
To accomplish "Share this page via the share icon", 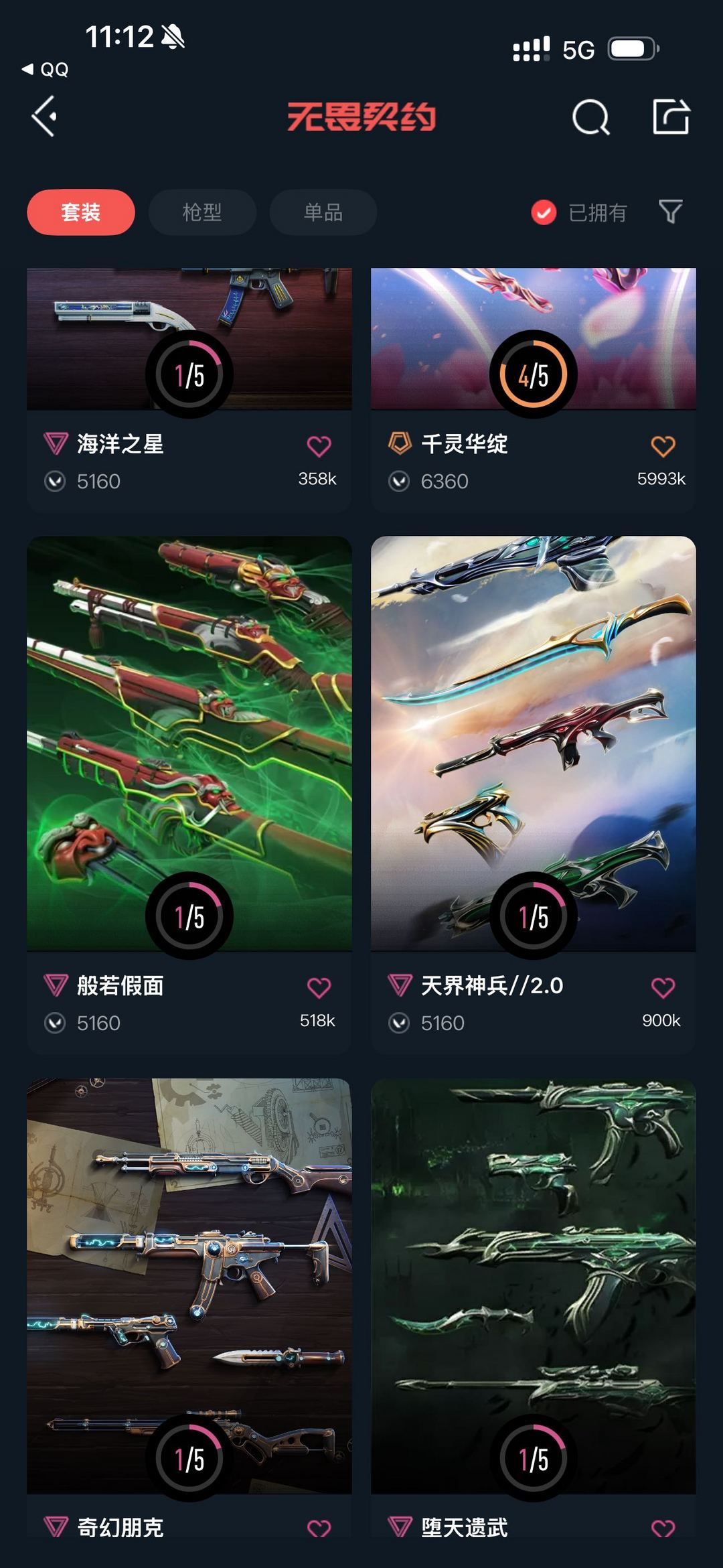I will pos(671,117).
